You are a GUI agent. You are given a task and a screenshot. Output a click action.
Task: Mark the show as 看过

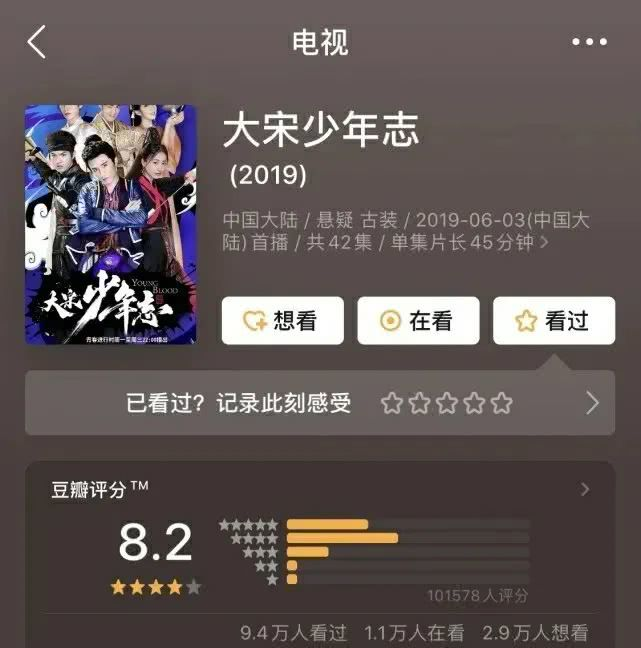point(553,320)
